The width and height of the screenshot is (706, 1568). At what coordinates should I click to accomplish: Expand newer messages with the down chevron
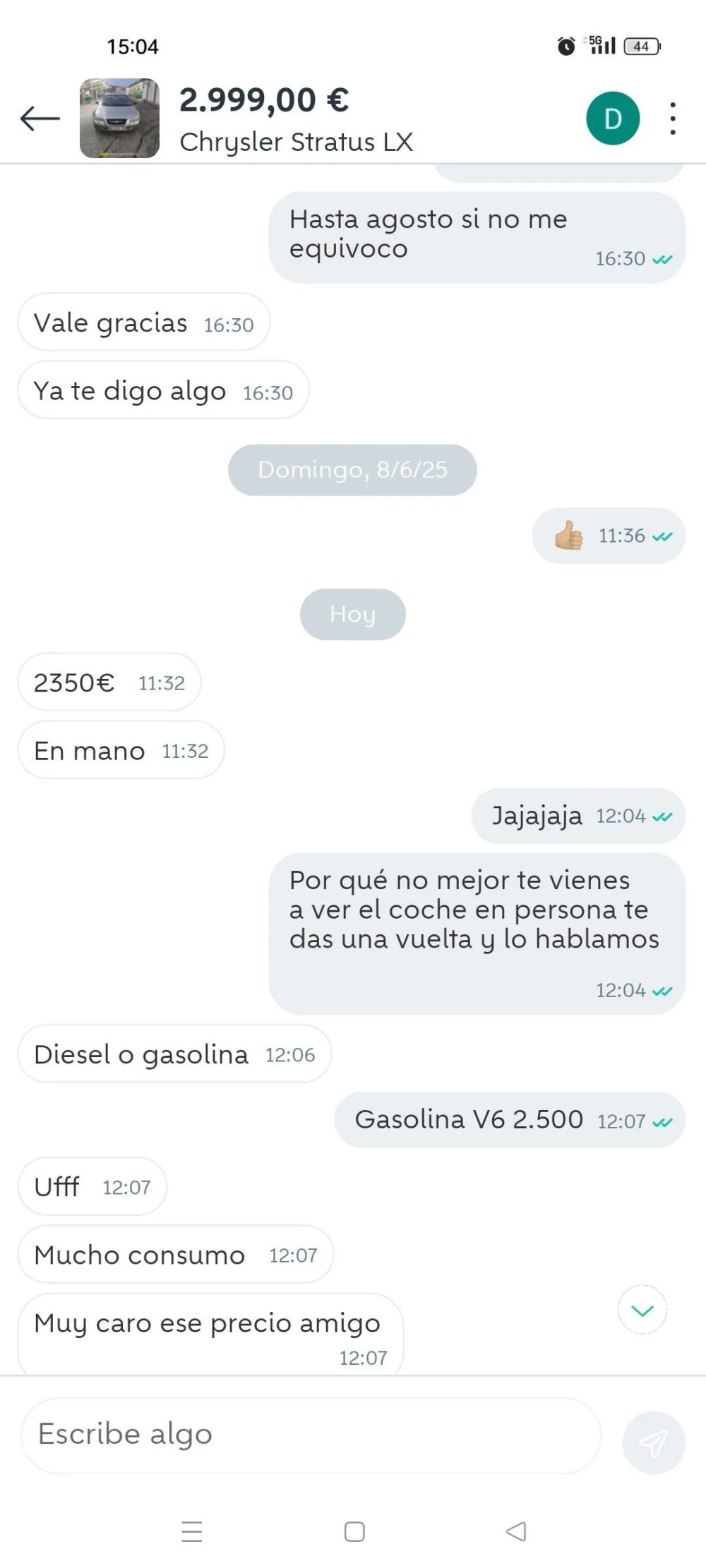641,1309
